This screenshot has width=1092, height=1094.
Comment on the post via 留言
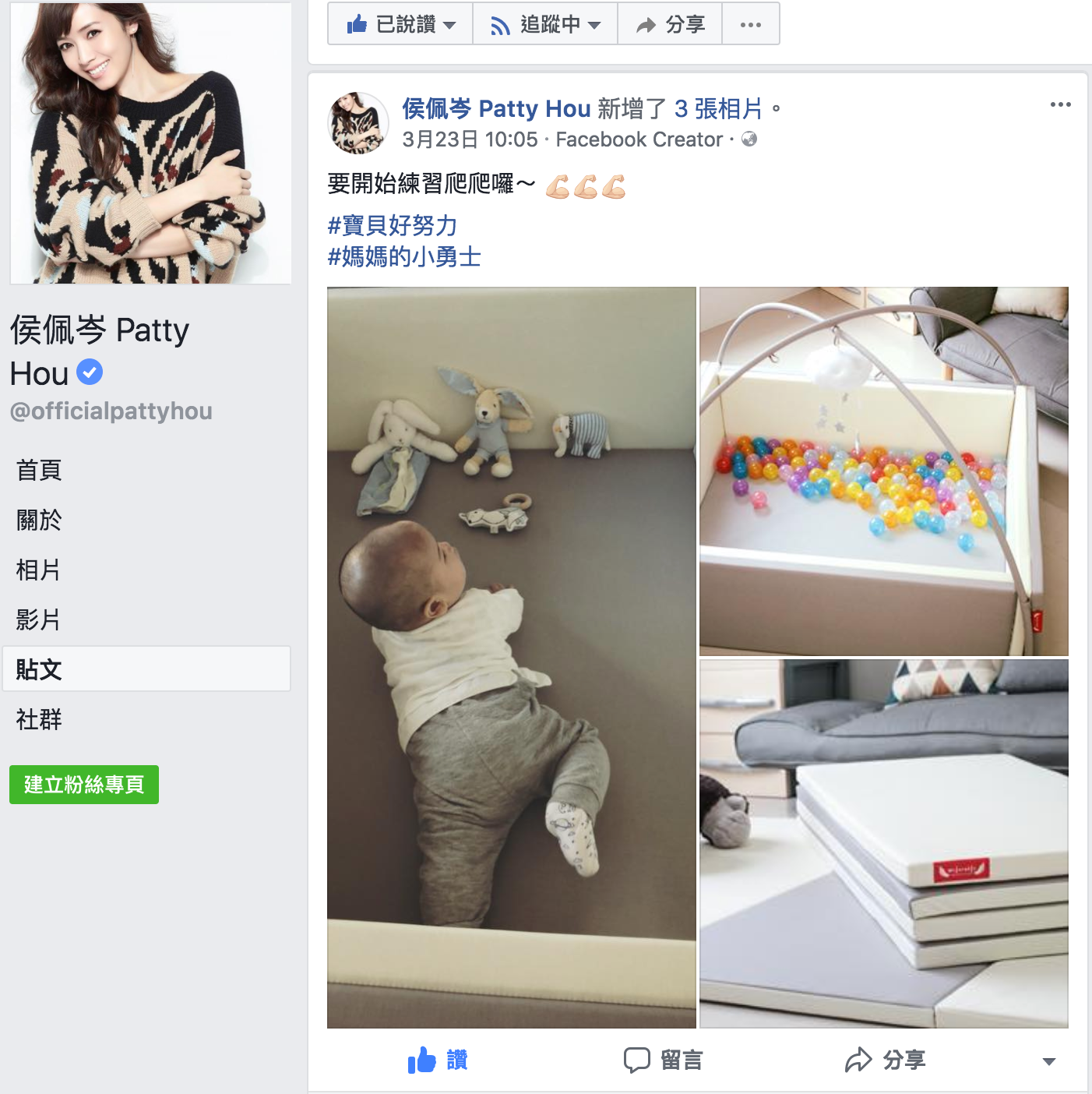coord(664,1060)
